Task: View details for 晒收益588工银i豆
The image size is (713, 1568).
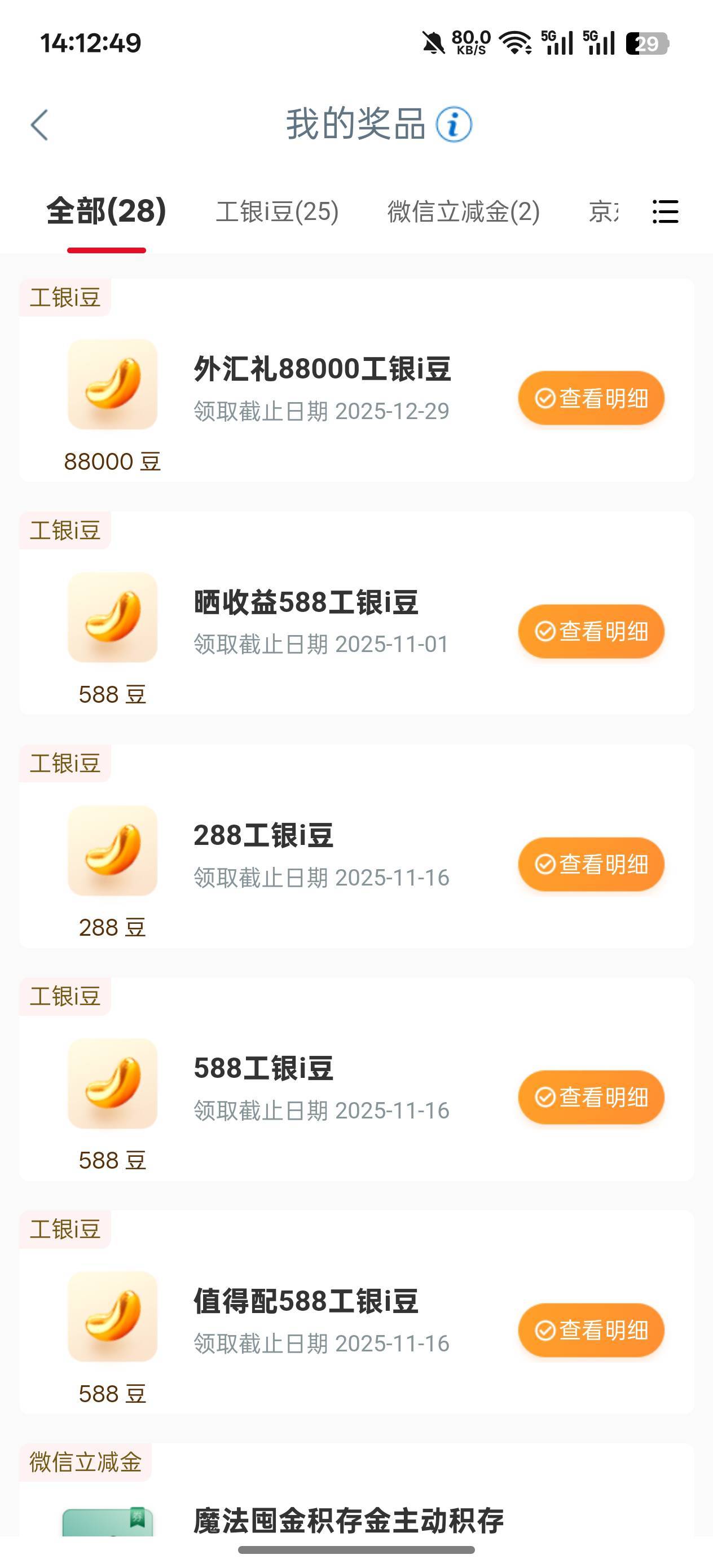Action: pos(591,631)
